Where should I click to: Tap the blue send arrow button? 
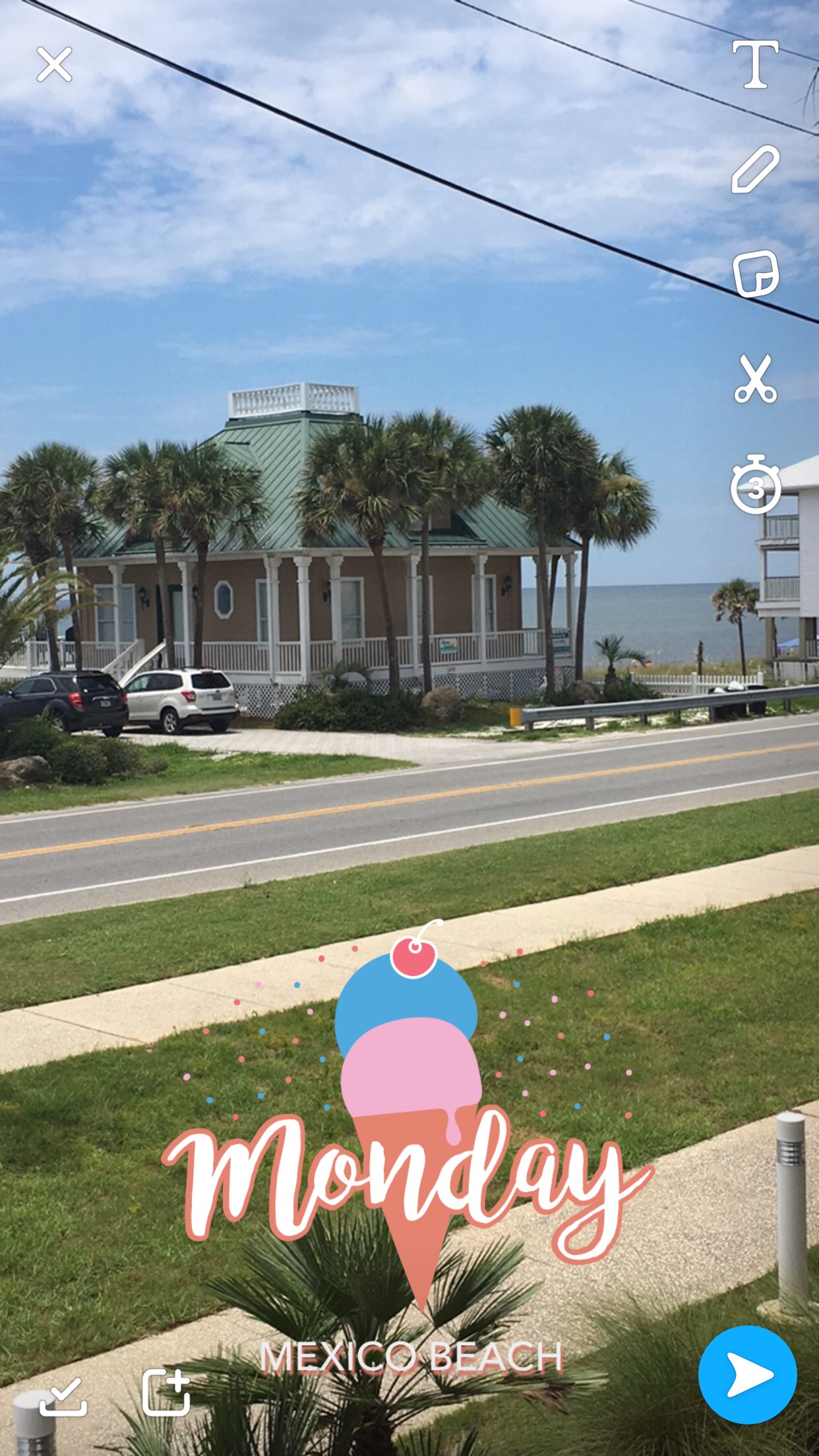[747, 1375]
